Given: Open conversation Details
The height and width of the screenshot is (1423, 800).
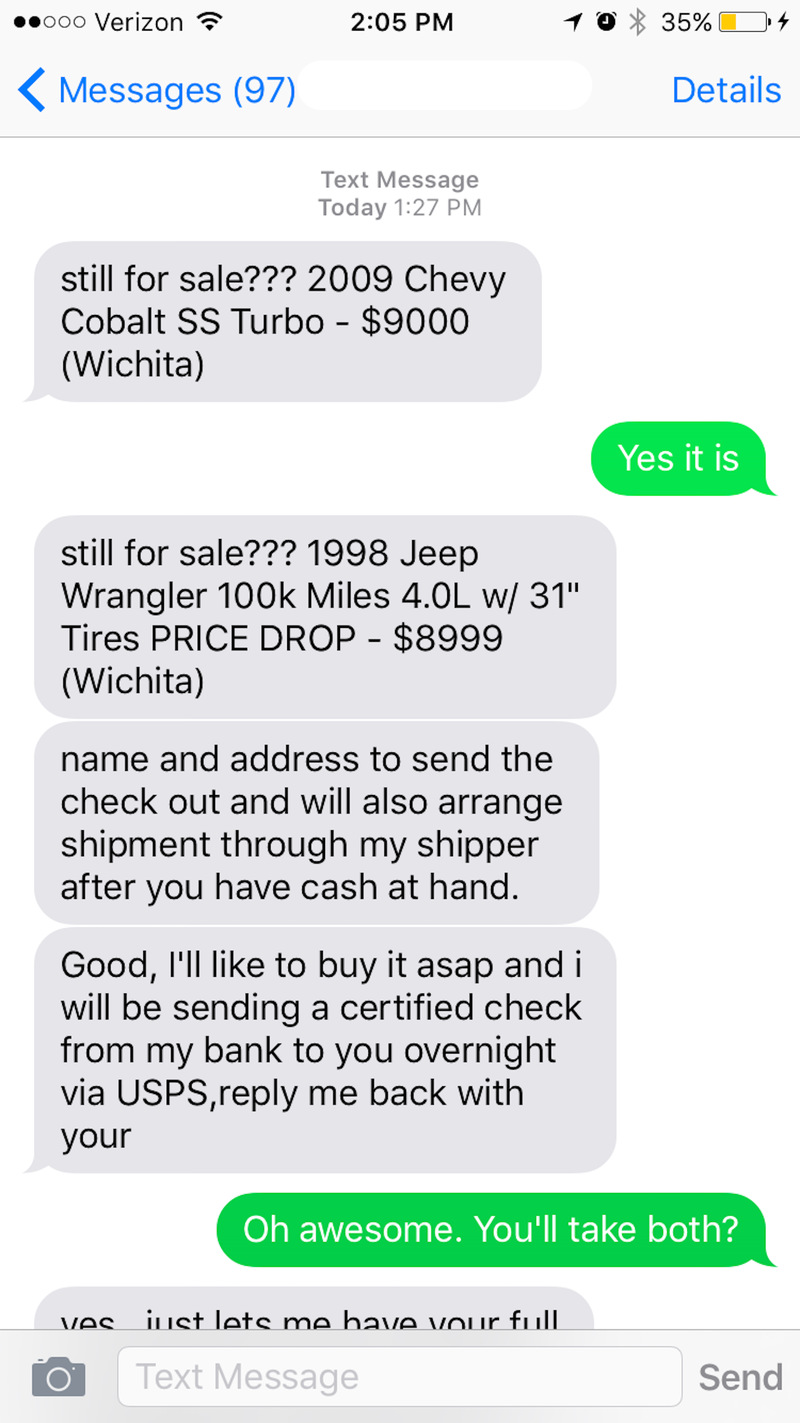Looking at the screenshot, I should tap(726, 90).
